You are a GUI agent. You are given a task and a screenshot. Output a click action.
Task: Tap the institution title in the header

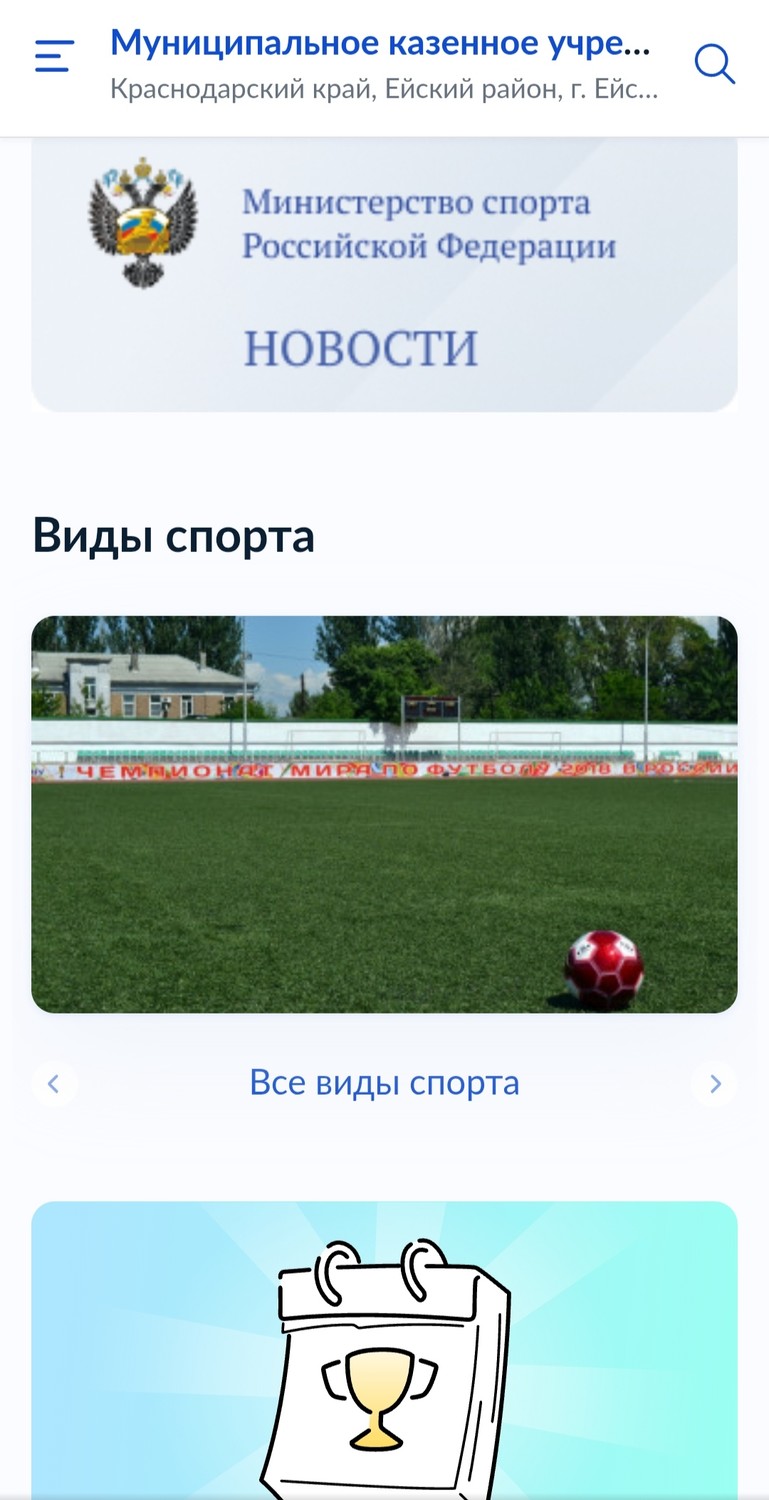click(x=380, y=43)
